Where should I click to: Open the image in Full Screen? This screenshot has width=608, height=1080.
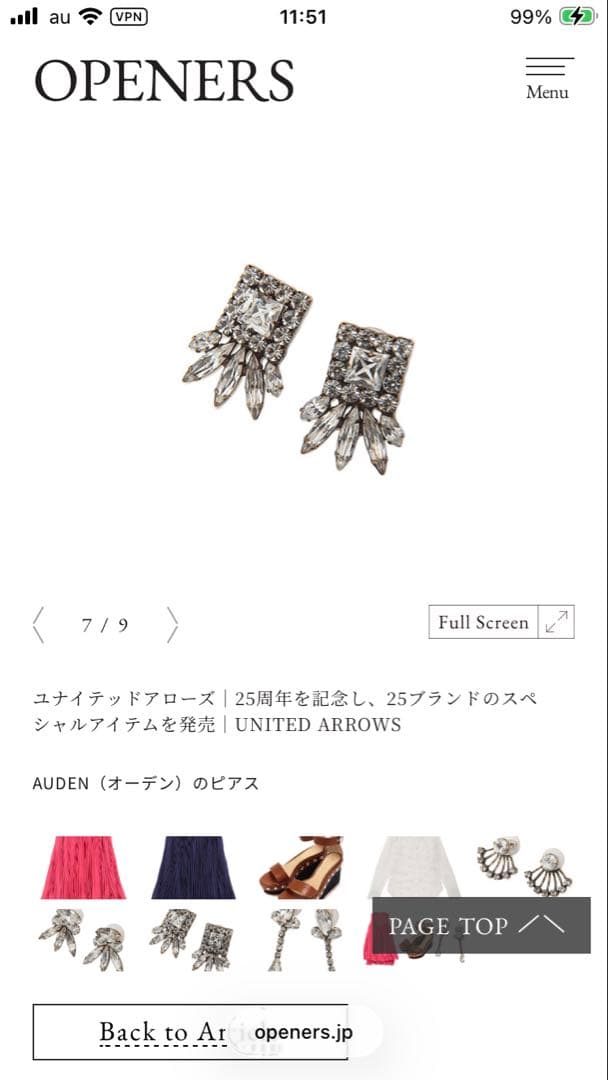point(501,622)
